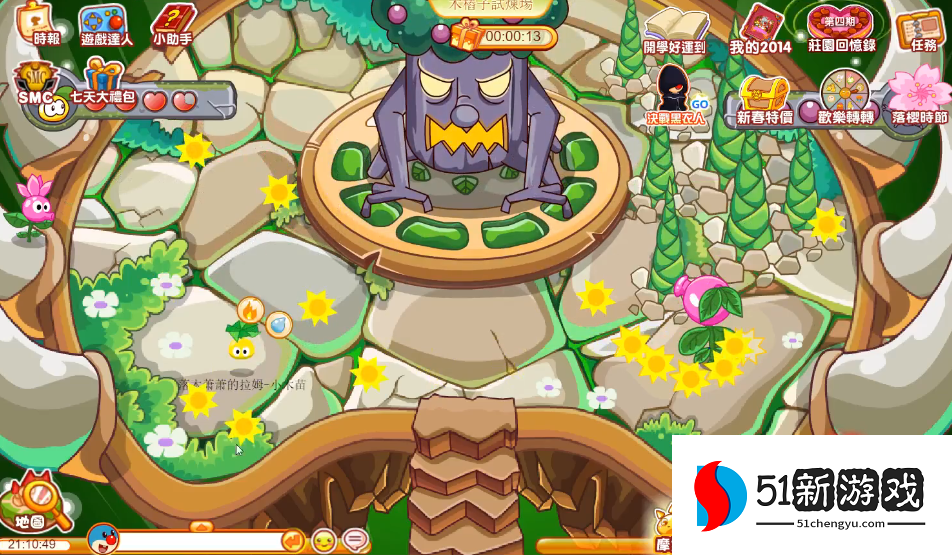This screenshot has height=555, width=952.
Task: Select the fire skill bubble above the character
Action: [250, 311]
